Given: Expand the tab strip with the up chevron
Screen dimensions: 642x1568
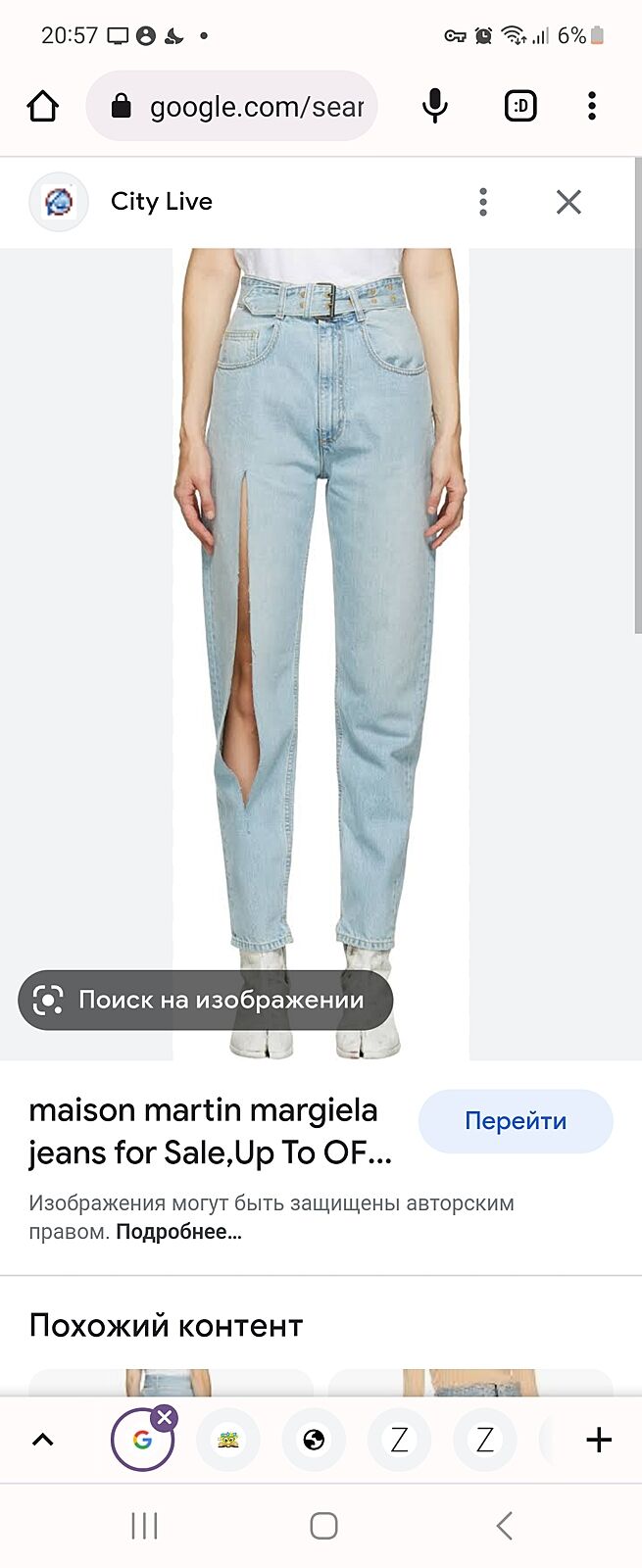Looking at the screenshot, I should point(43,1440).
